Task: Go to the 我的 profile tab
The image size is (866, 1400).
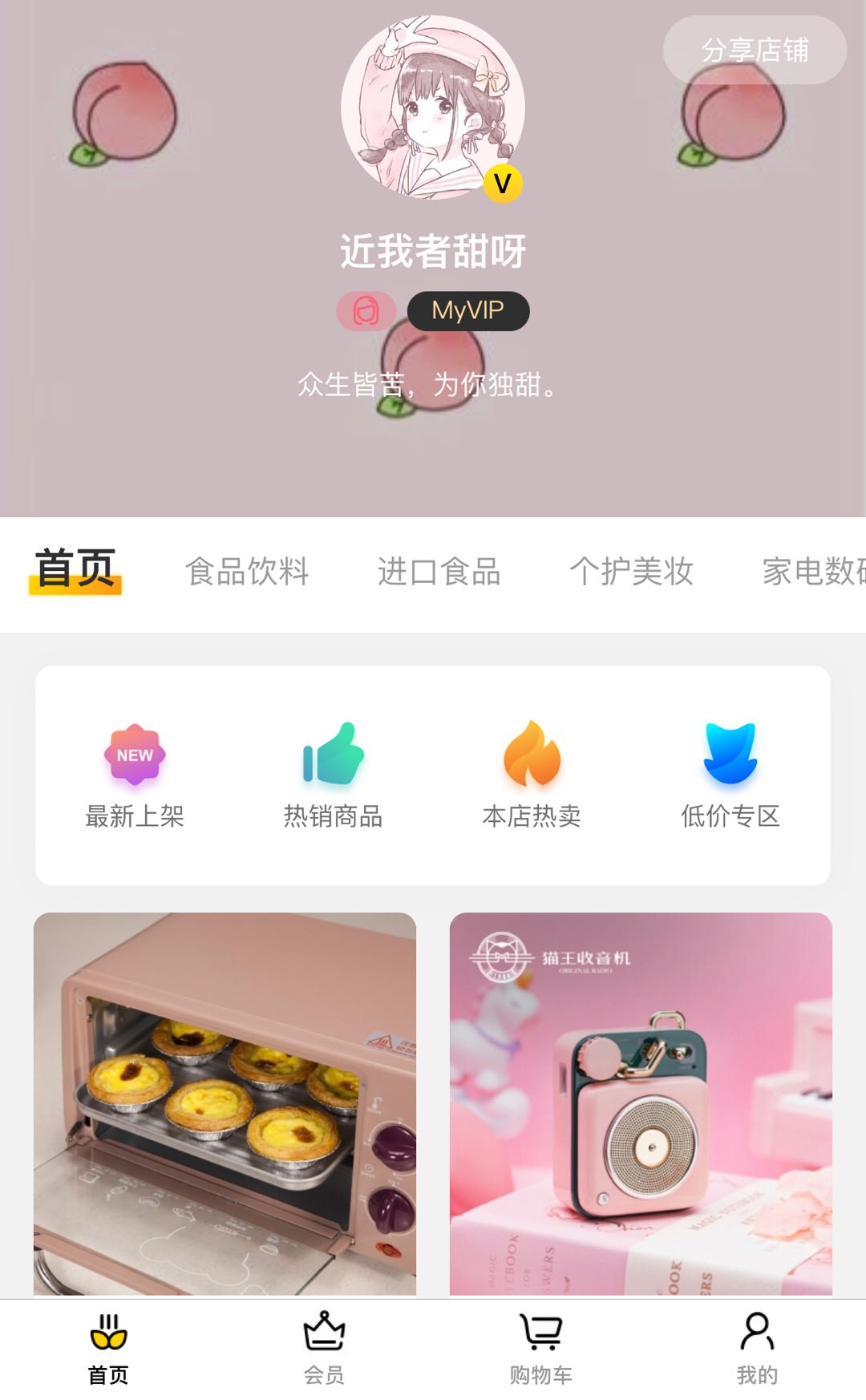Action: point(757,1349)
